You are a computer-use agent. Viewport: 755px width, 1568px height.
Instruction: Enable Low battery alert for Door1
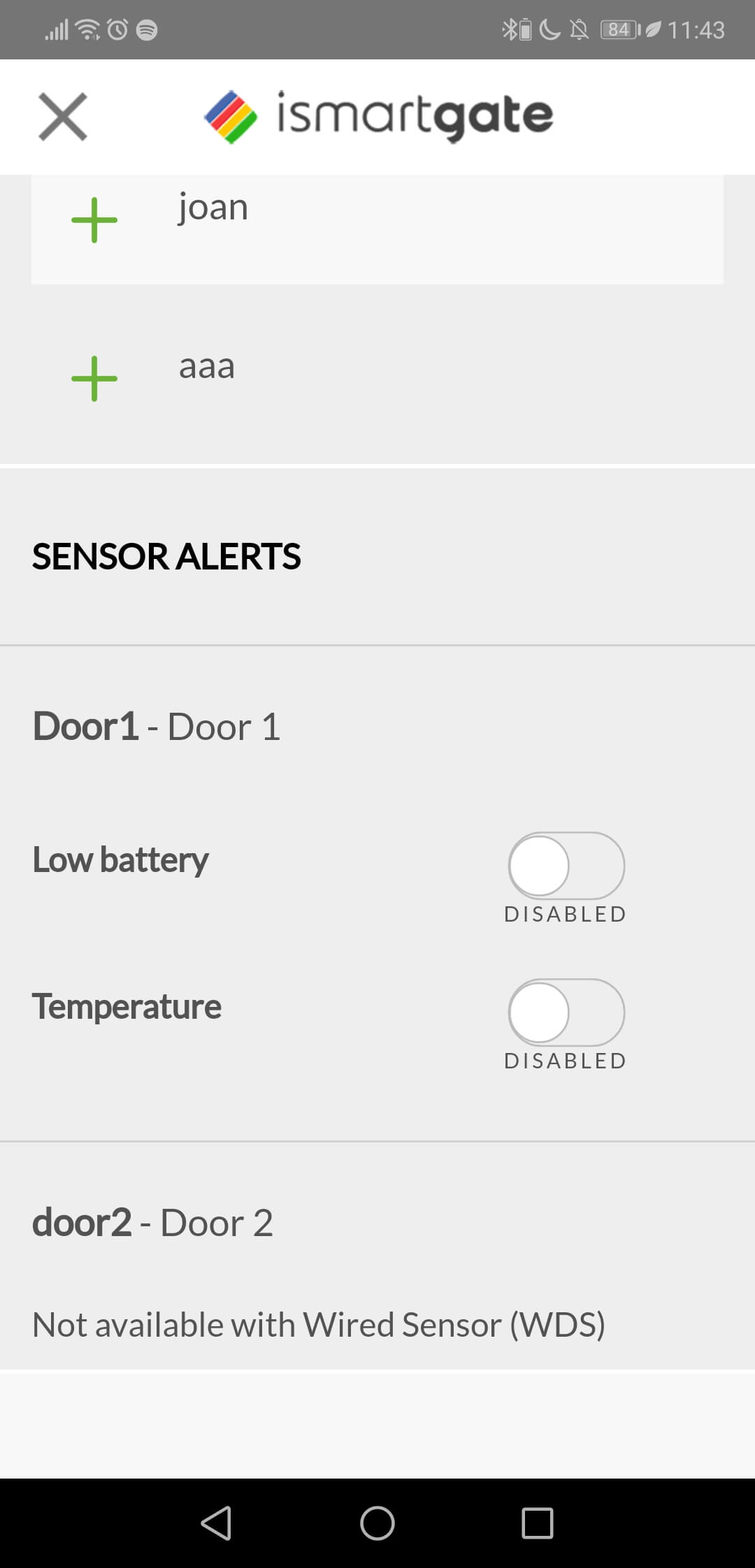click(566, 866)
